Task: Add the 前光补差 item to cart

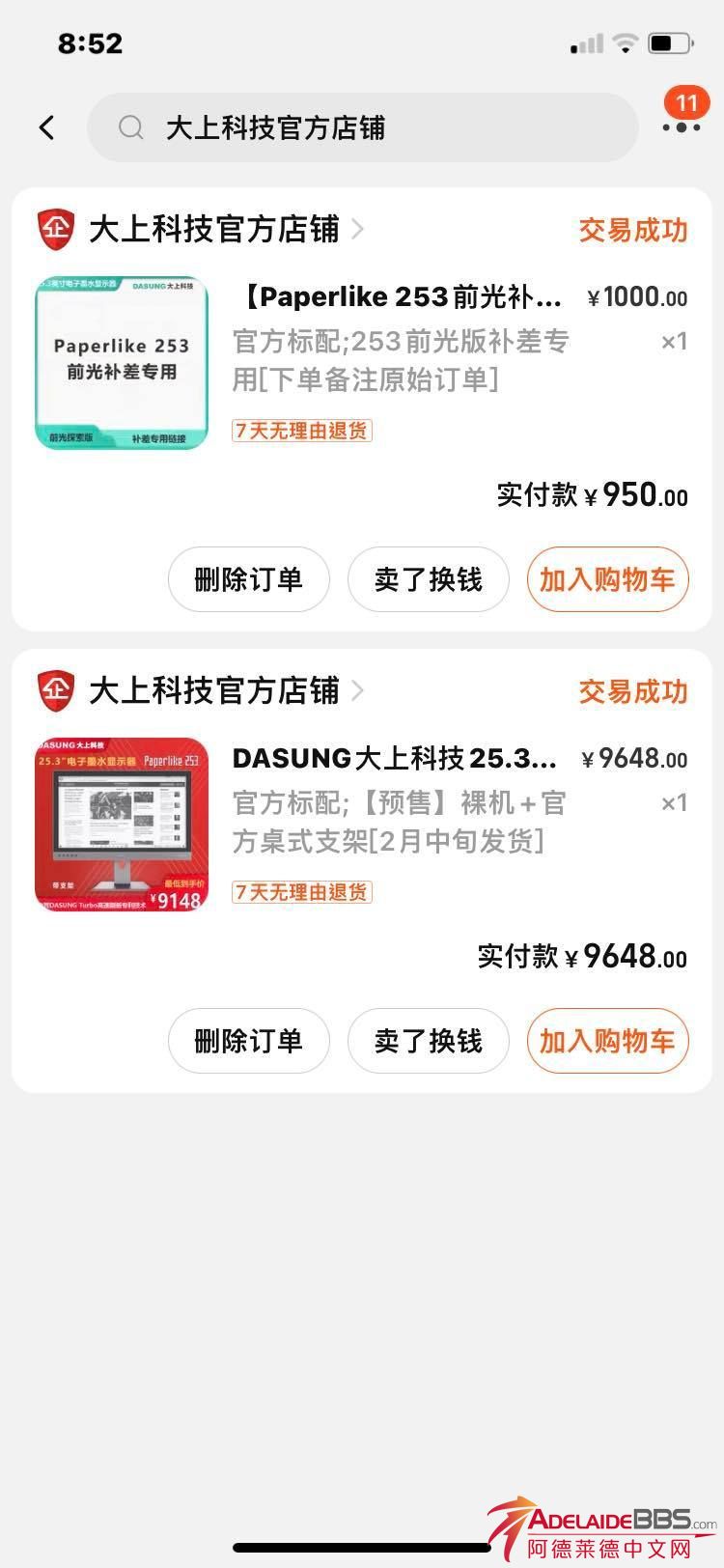Action: pyautogui.click(x=607, y=579)
